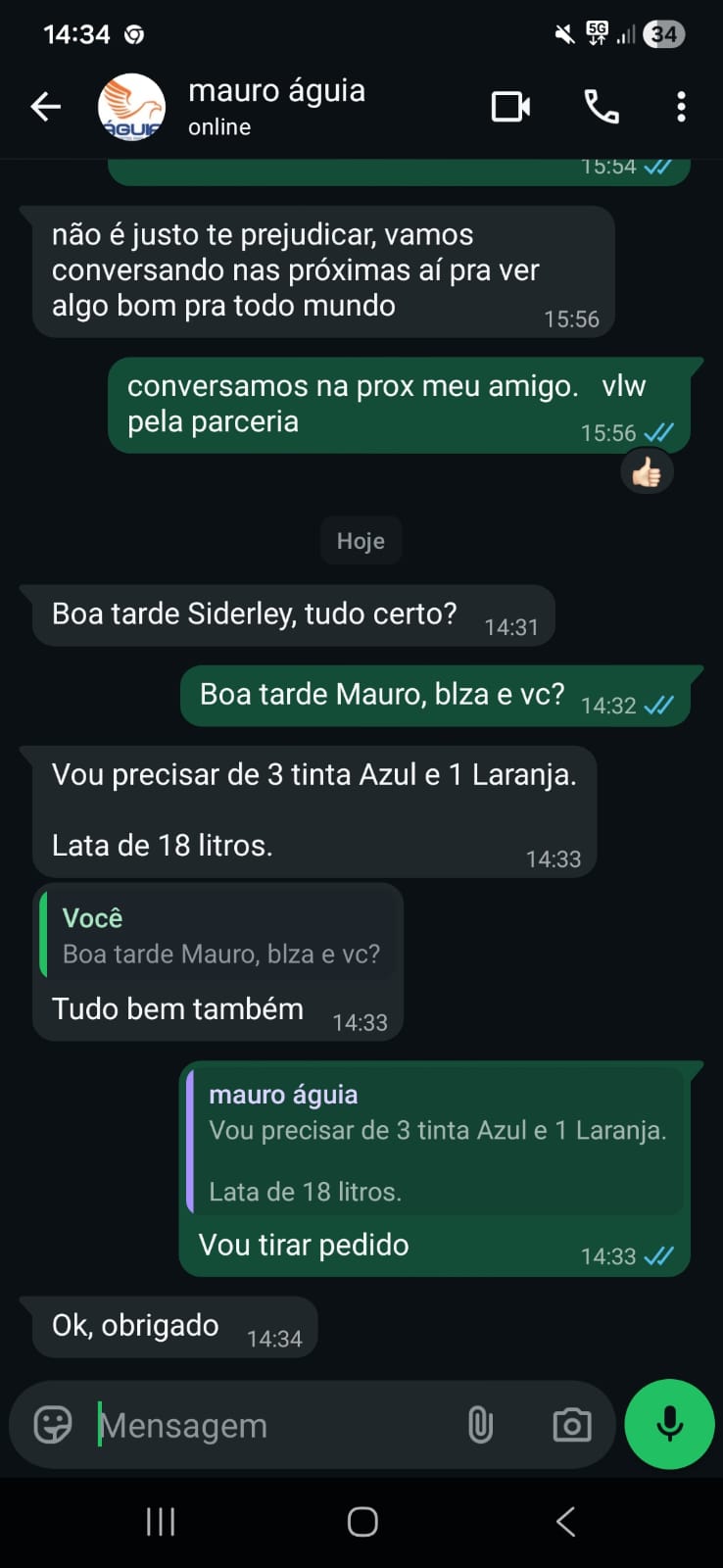
Task: Start a video call with mauro águia
Action: (x=510, y=107)
